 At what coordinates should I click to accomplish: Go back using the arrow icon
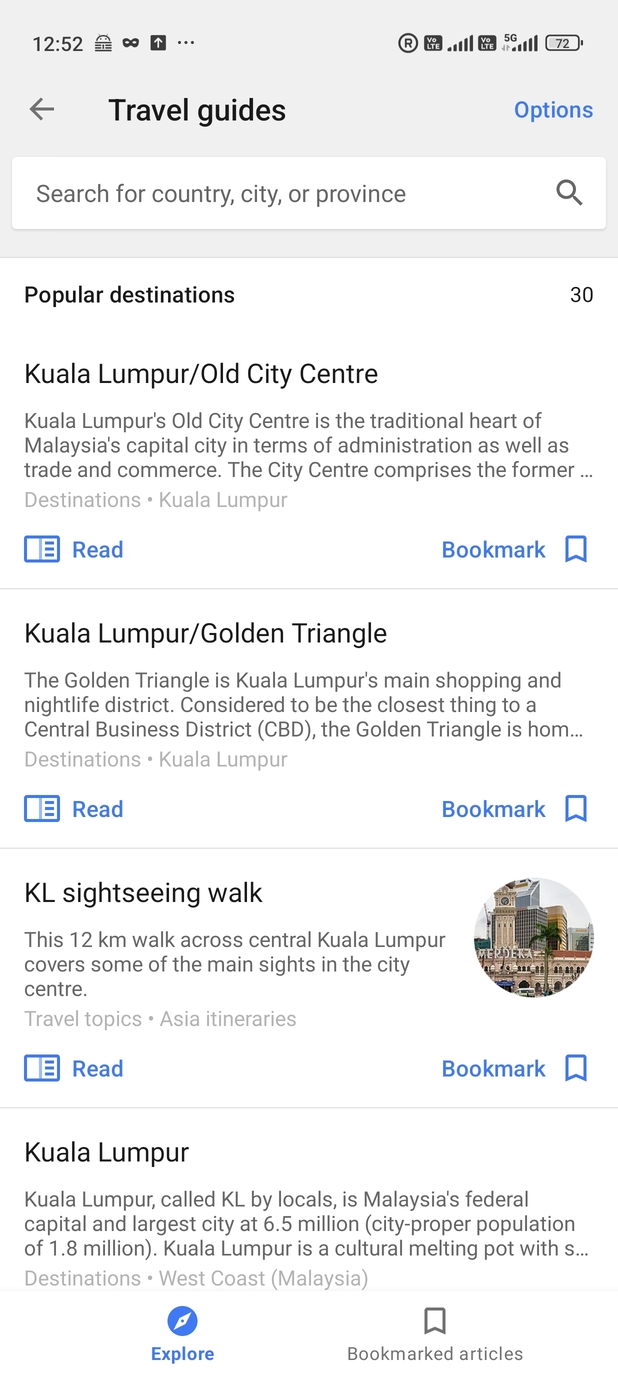42,110
